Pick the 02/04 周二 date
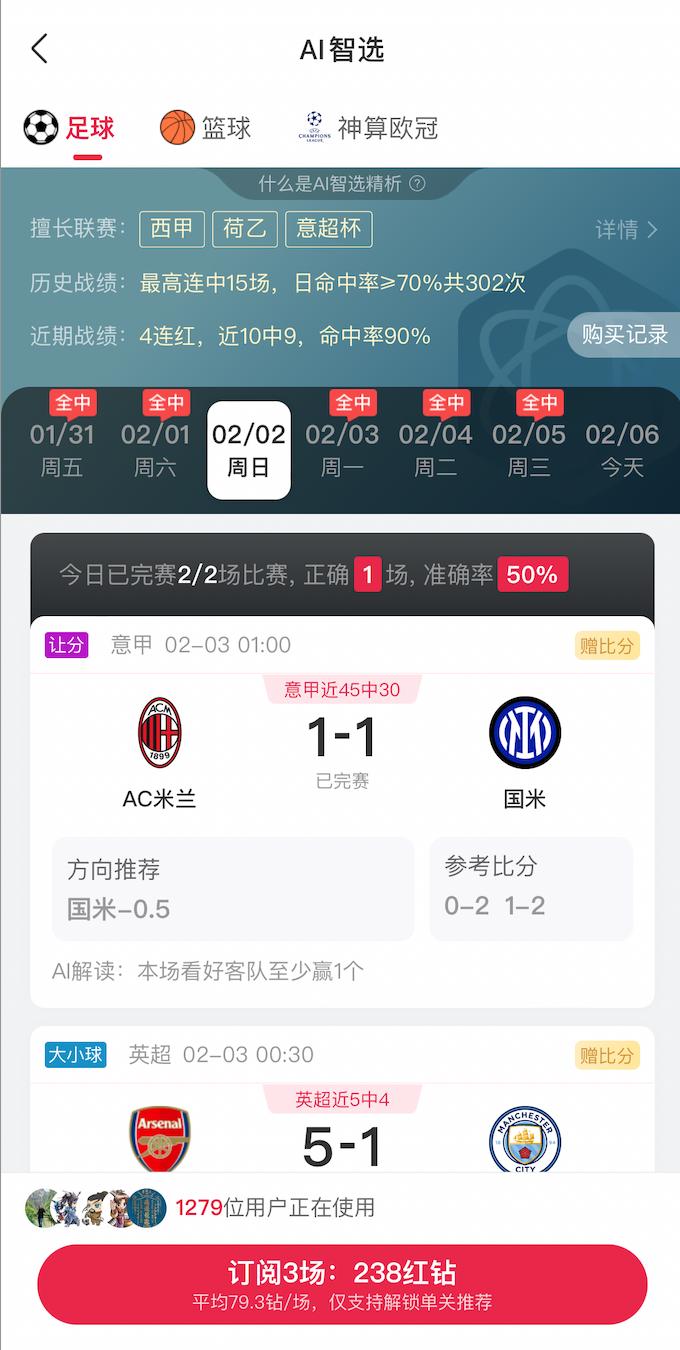The width and height of the screenshot is (680, 1350). click(436, 449)
